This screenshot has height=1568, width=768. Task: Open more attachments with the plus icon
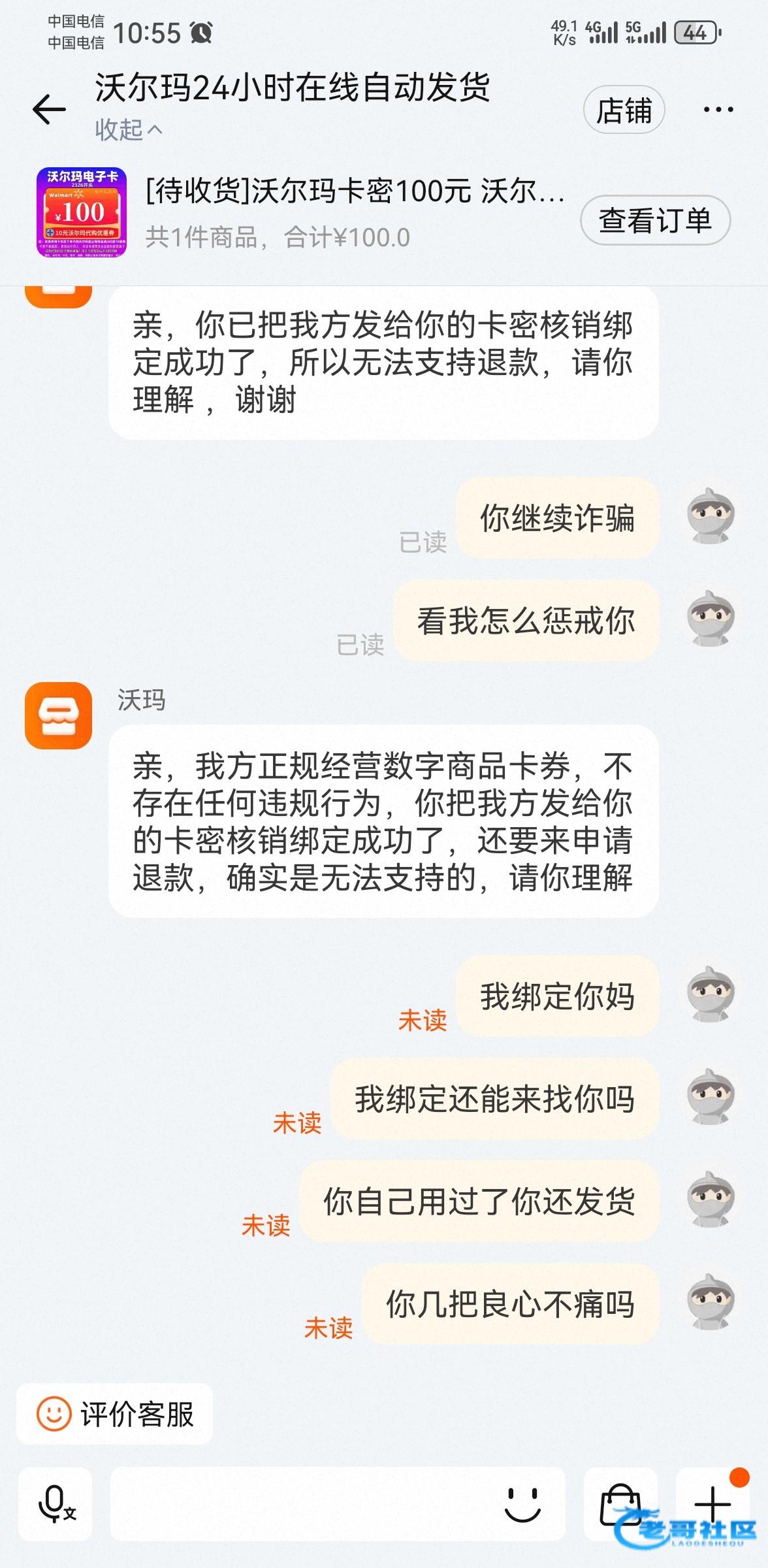point(712,1504)
